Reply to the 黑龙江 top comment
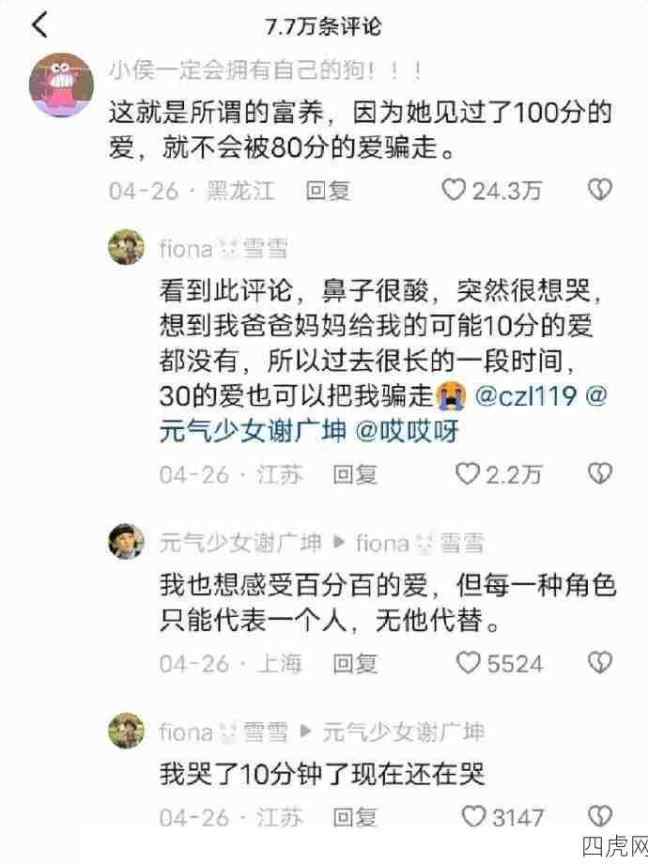The height and width of the screenshot is (864, 648). 327,190
